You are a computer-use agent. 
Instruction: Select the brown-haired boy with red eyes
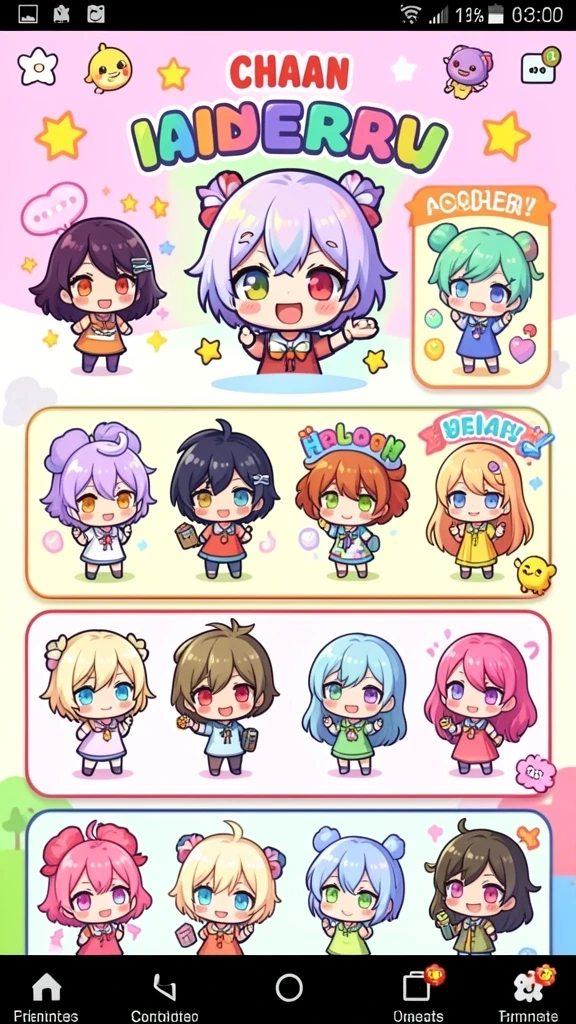(x=223, y=698)
